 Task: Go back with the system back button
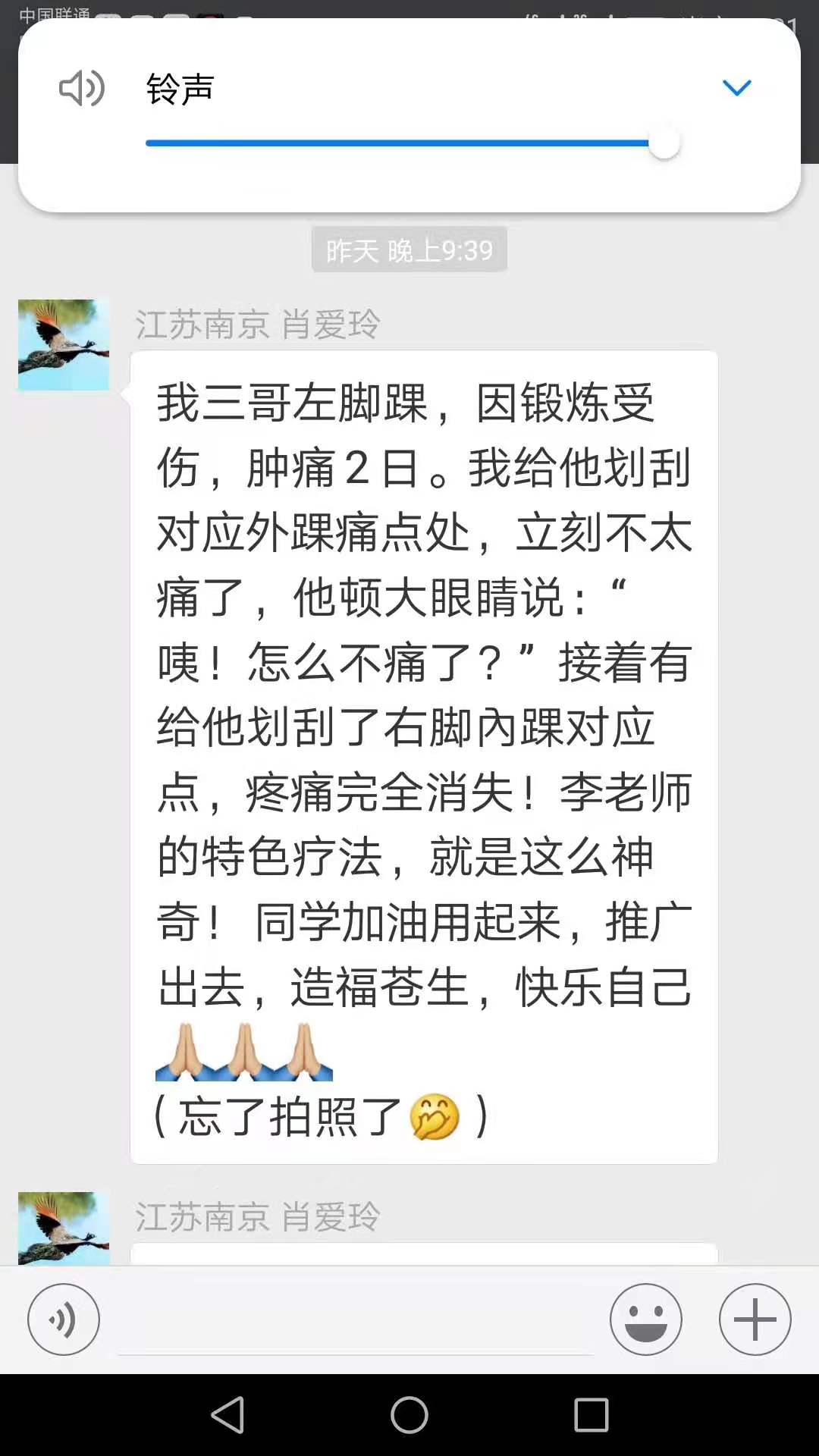(x=227, y=1415)
